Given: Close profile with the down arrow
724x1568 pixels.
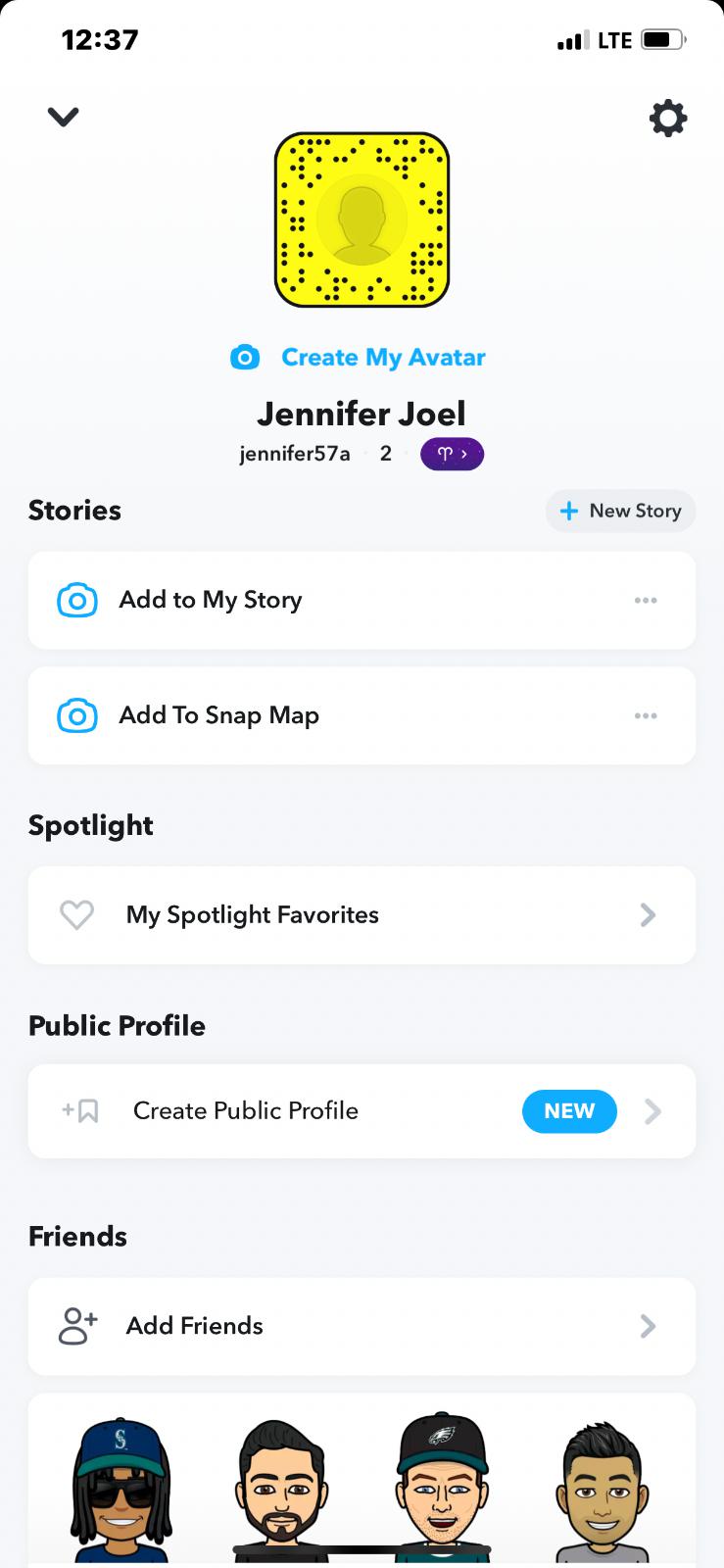Looking at the screenshot, I should click(x=63, y=117).
